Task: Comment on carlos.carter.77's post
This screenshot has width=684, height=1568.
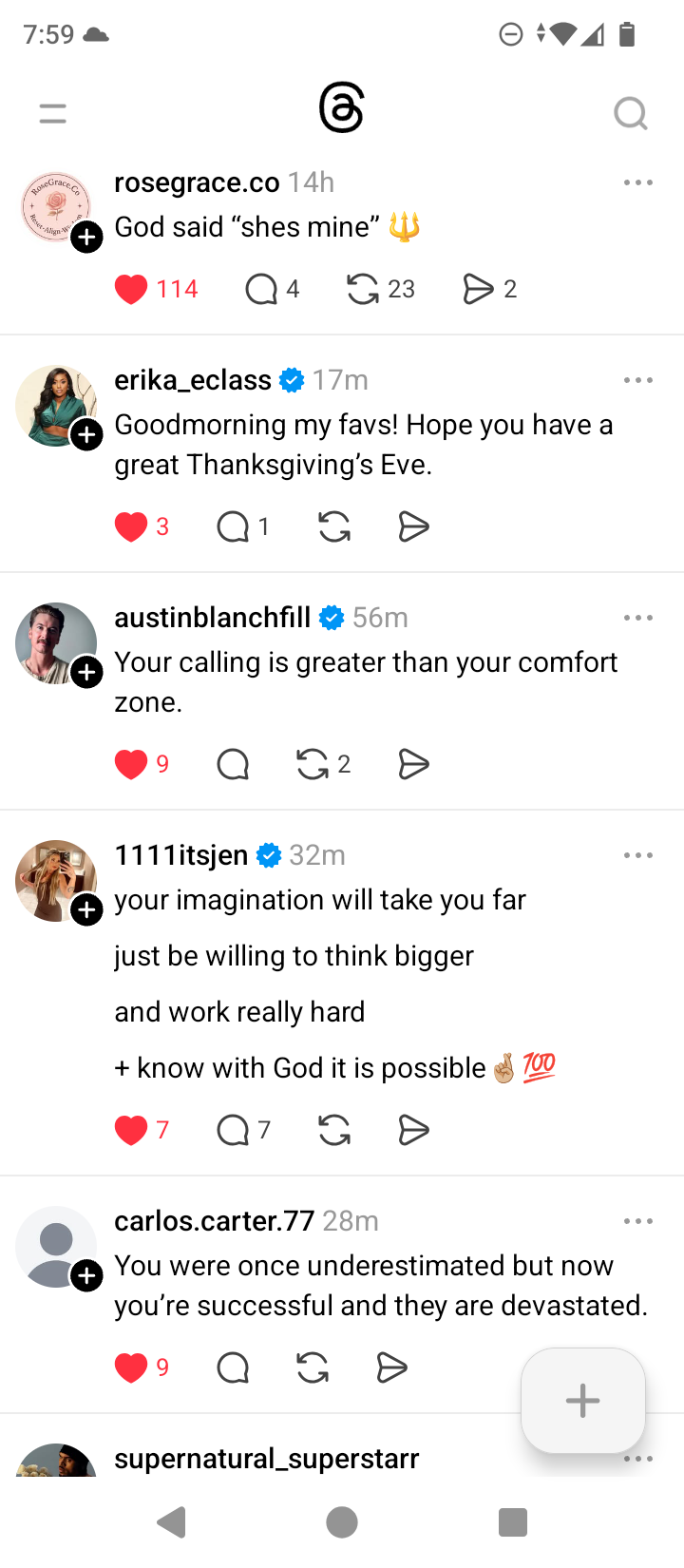Action: coord(233,1367)
